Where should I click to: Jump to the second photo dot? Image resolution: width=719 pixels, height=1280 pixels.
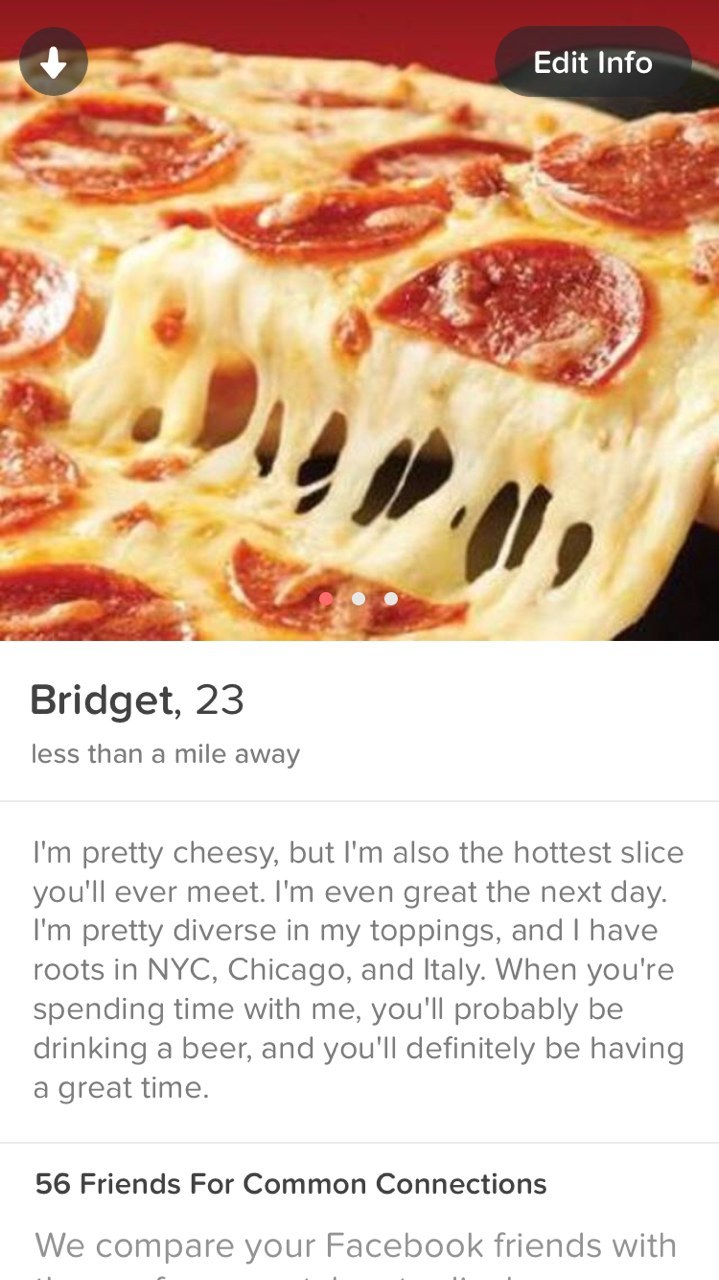click(x=358, y=598)
